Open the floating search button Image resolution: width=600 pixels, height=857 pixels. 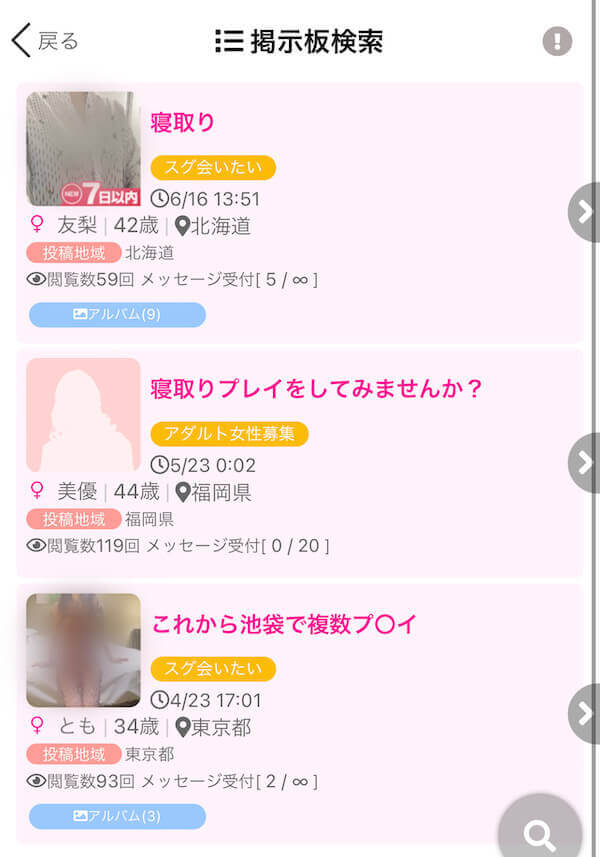540,832
